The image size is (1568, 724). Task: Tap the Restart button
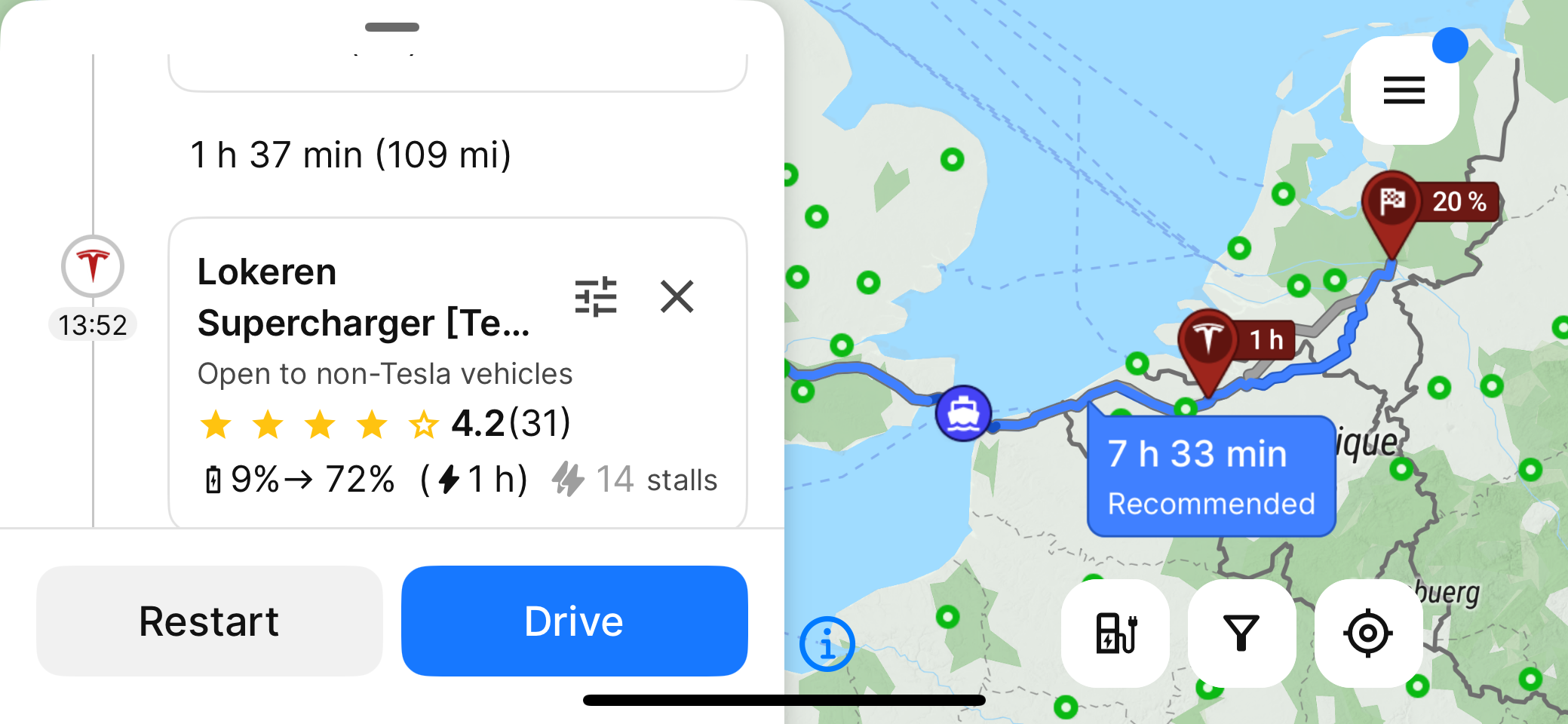[209, 621]
